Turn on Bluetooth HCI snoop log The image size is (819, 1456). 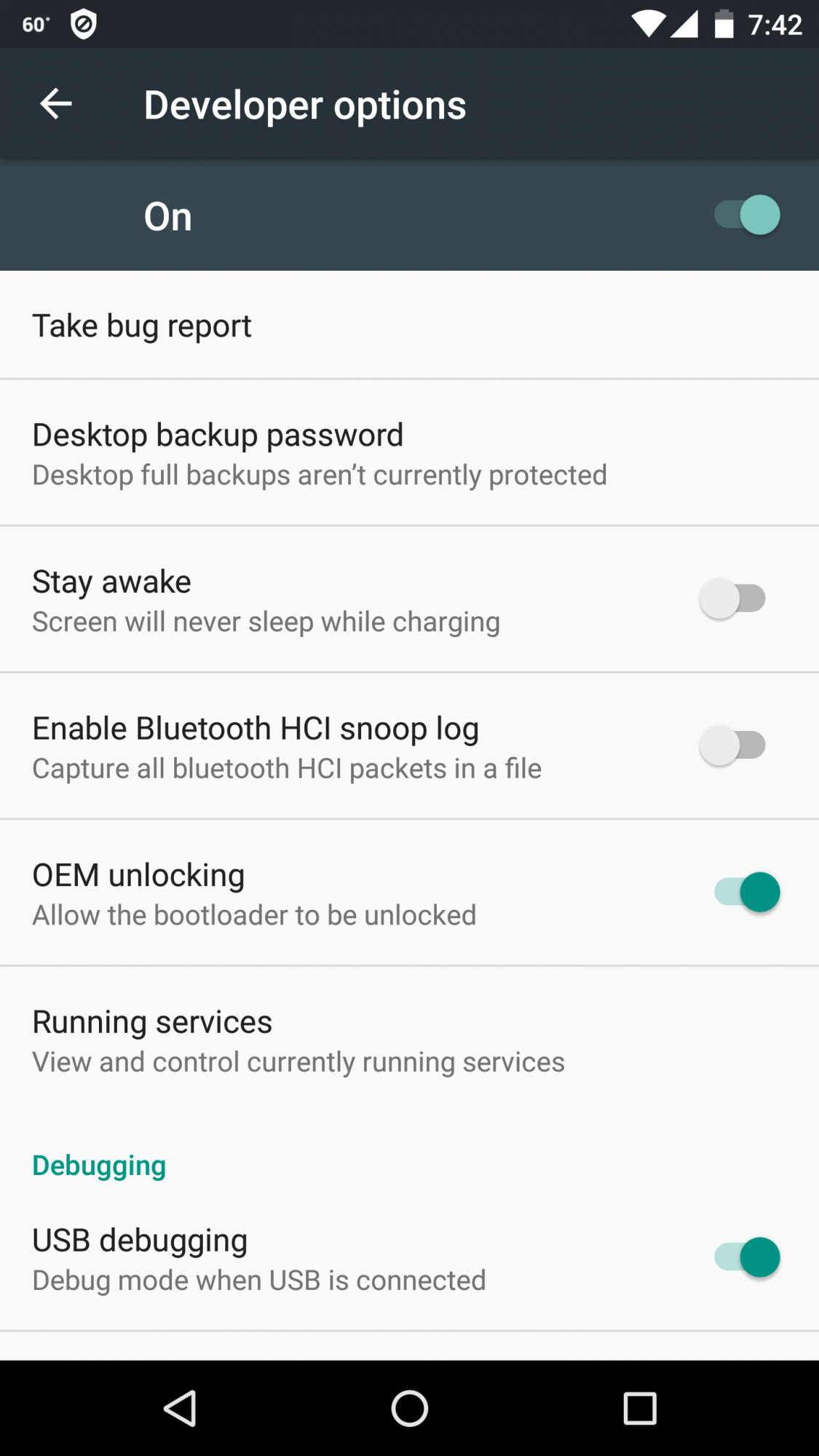point(732,745)
